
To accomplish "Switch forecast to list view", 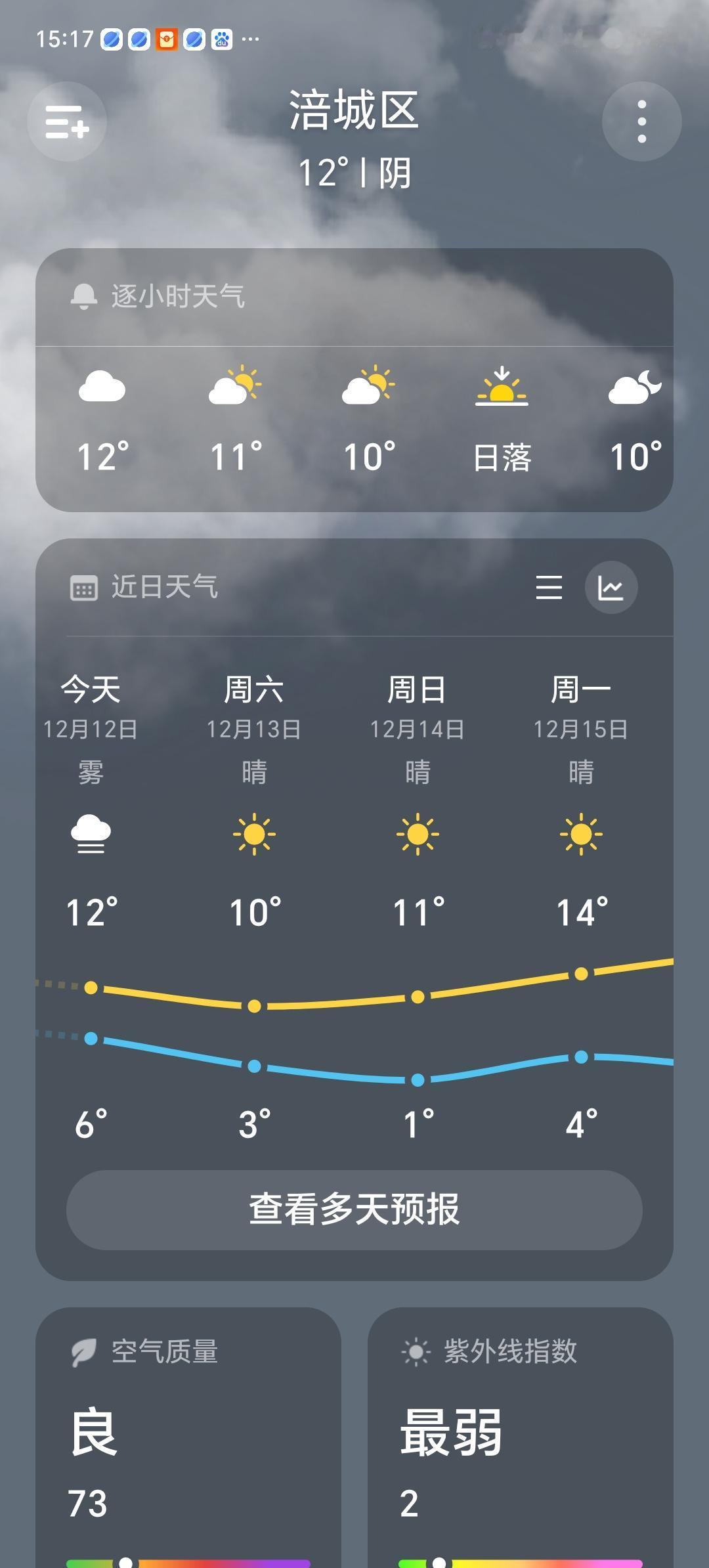I will (x=549, y=588).
